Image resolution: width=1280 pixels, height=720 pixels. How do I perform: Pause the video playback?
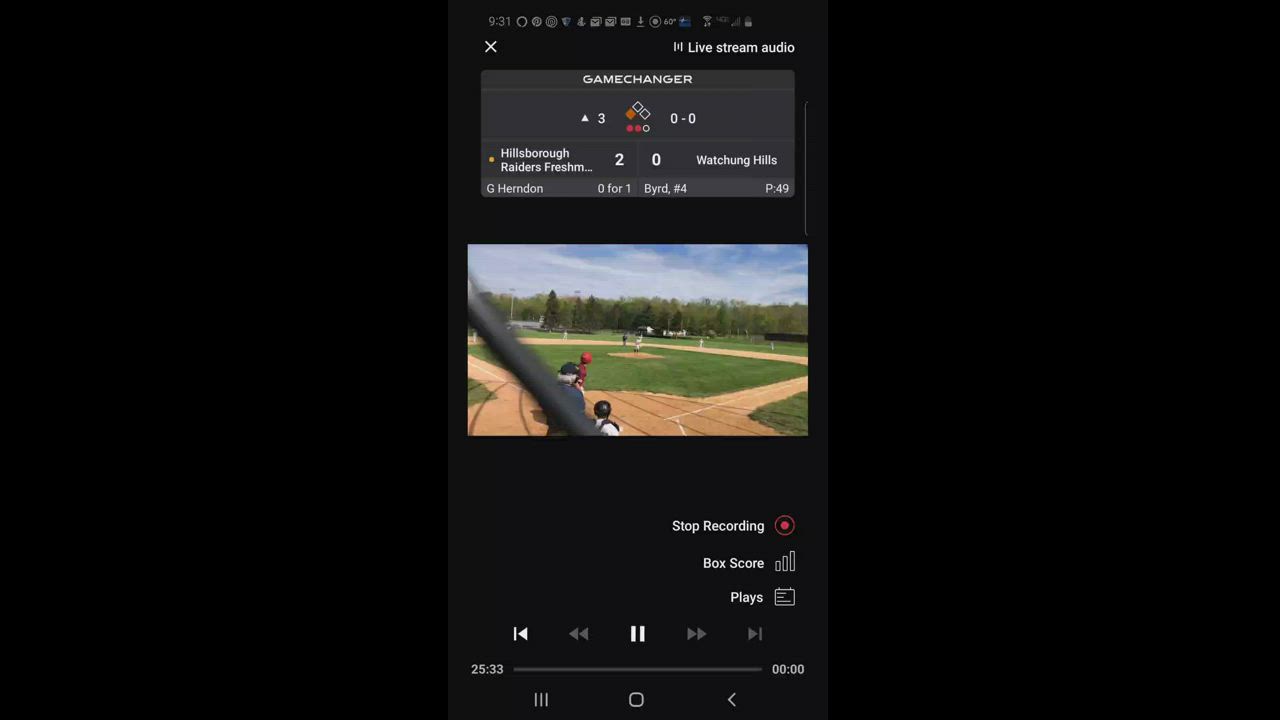[x=637, y=634]
